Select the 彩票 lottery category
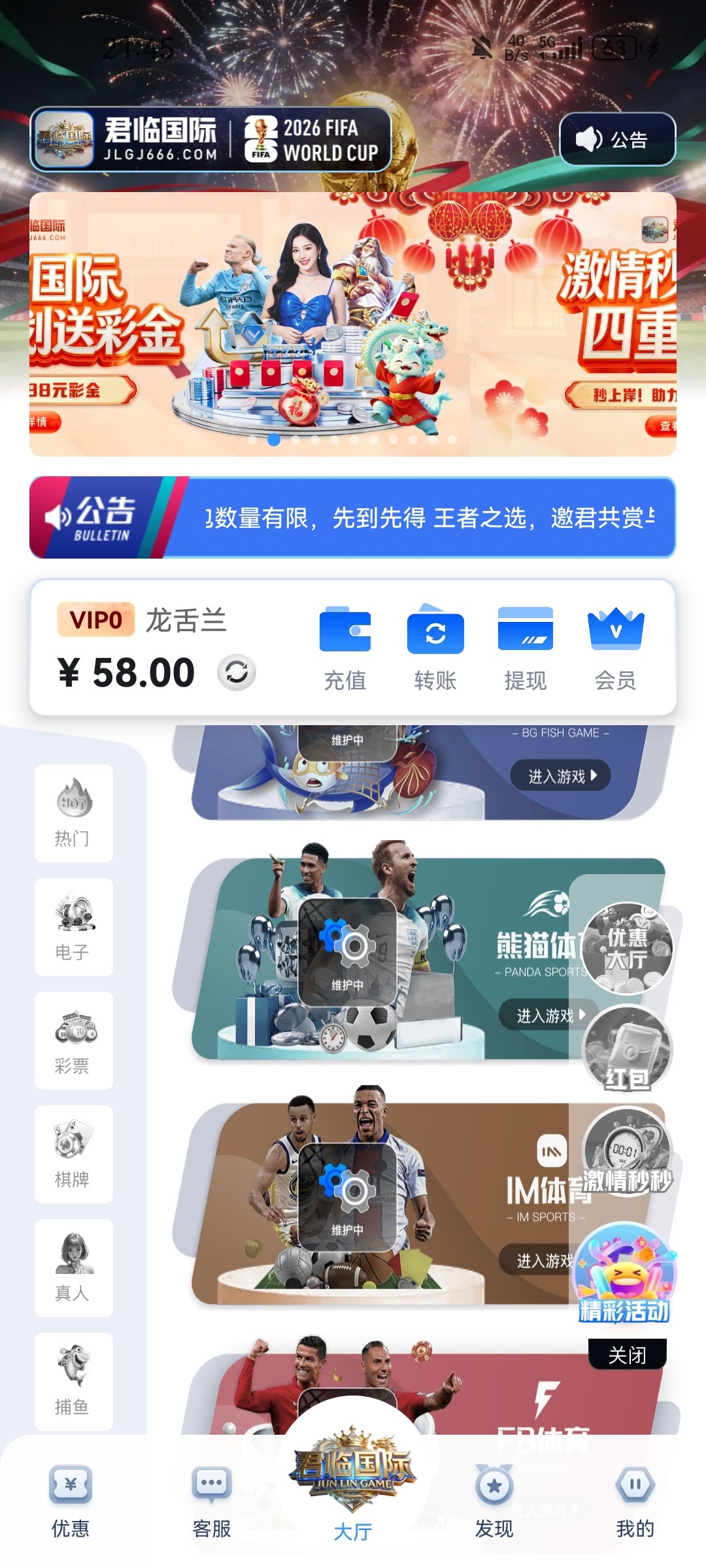The image size is (706, 1568). point(73,1040)
